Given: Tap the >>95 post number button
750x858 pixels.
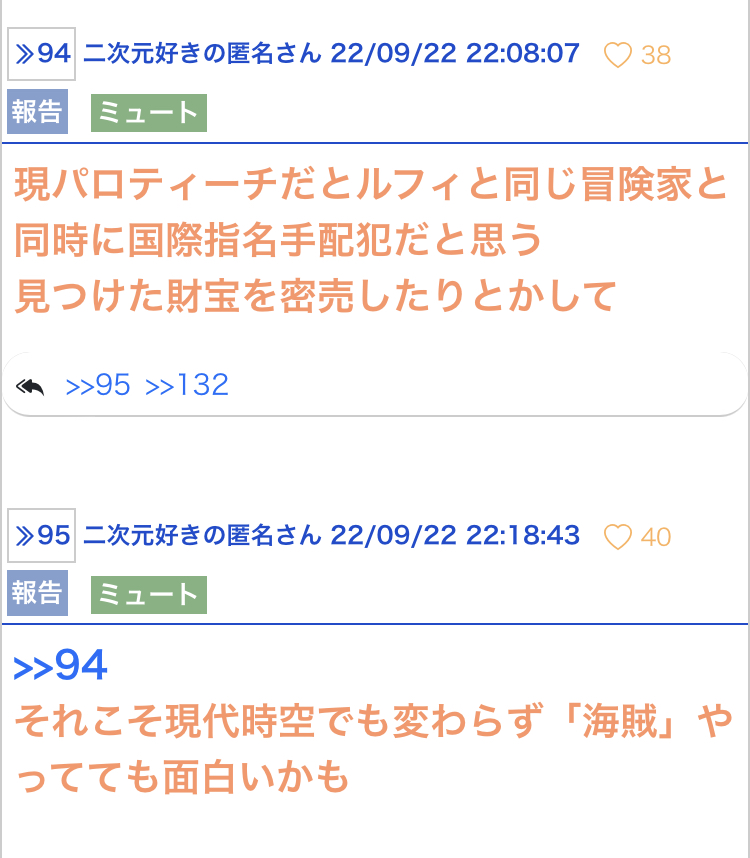Looking at the screenshot, I should click(41, 536).
